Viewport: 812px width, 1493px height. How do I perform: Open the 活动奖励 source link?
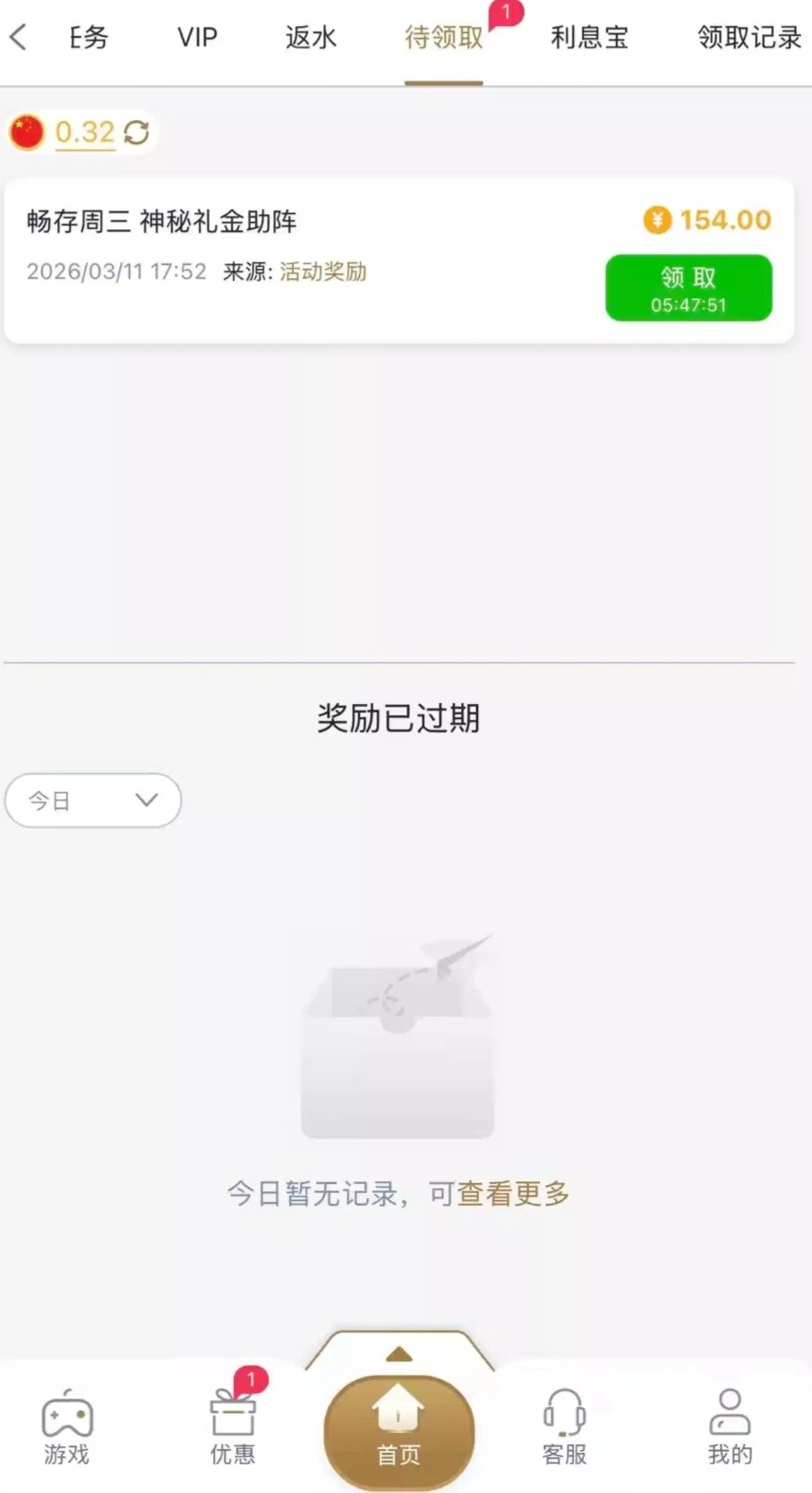(322, 271)
